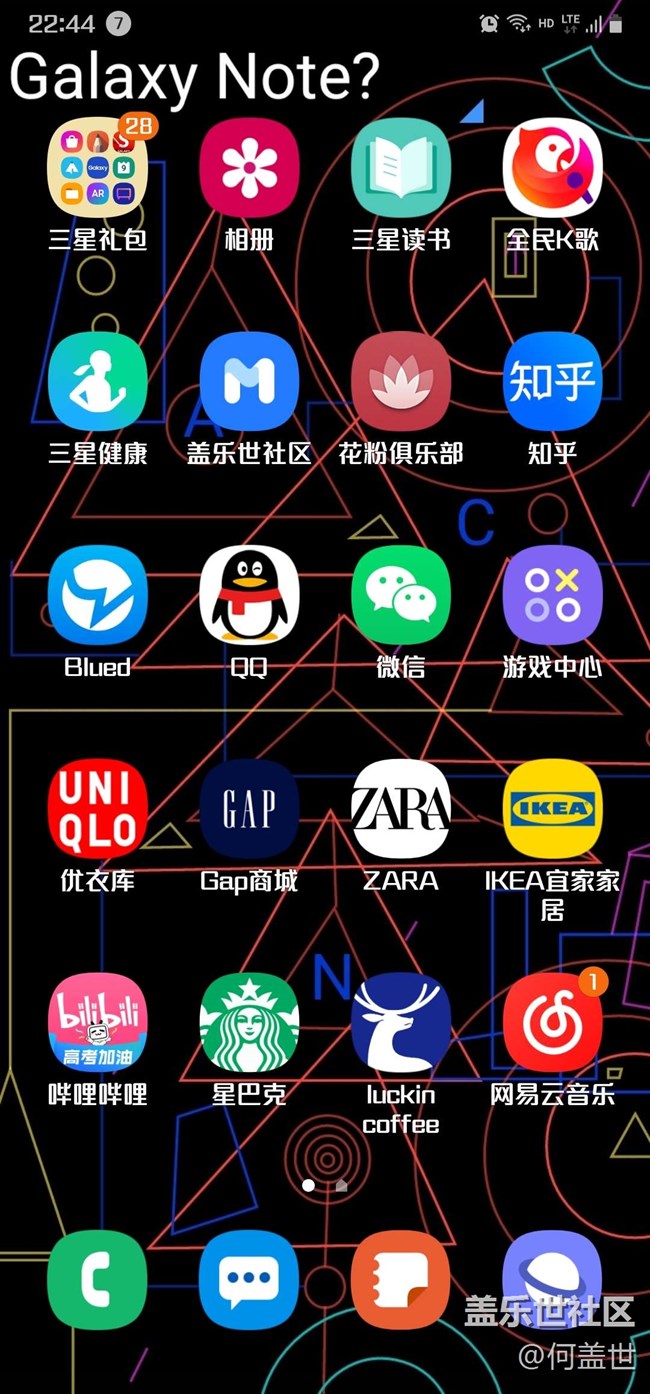Image resolution: width=650 pixels, height=1394 pixels.
Task: Open luckin coffee app
Action: point(401,1023)
